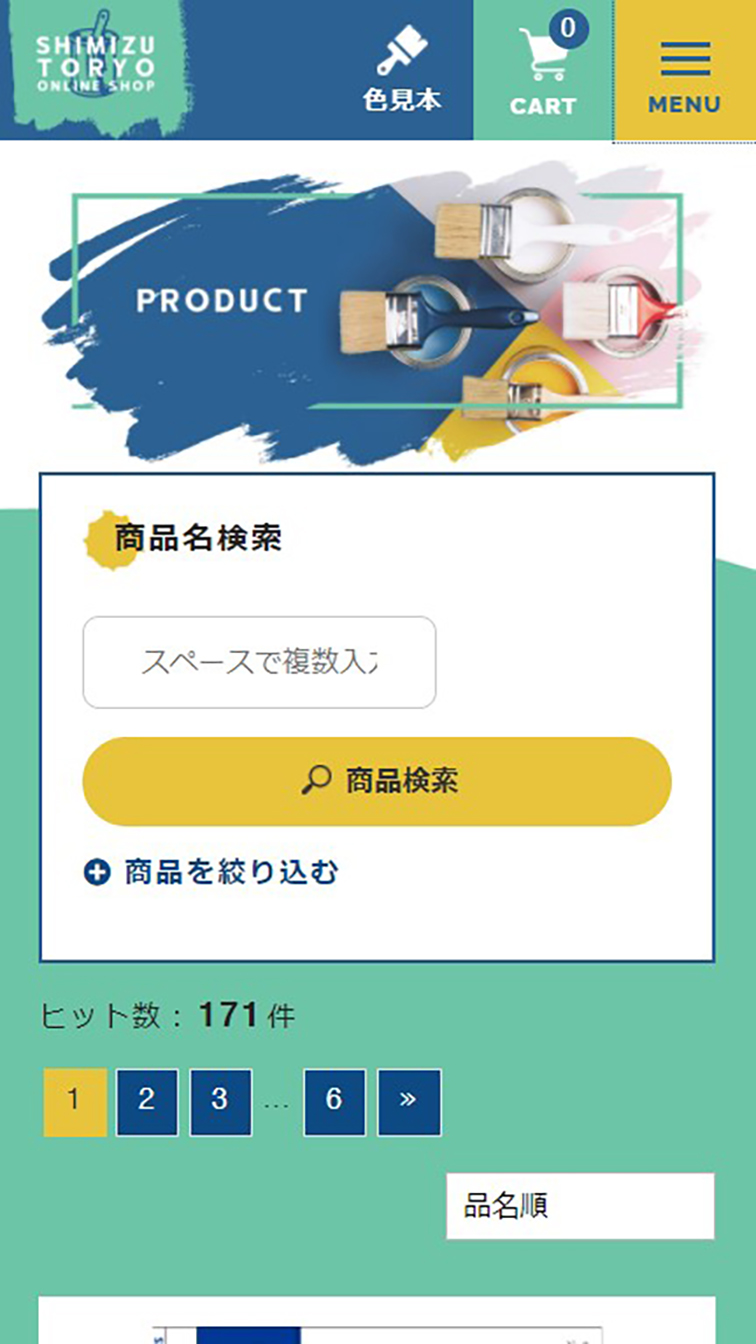Open the 品名順 sort dropdown

pos(580,1206)
